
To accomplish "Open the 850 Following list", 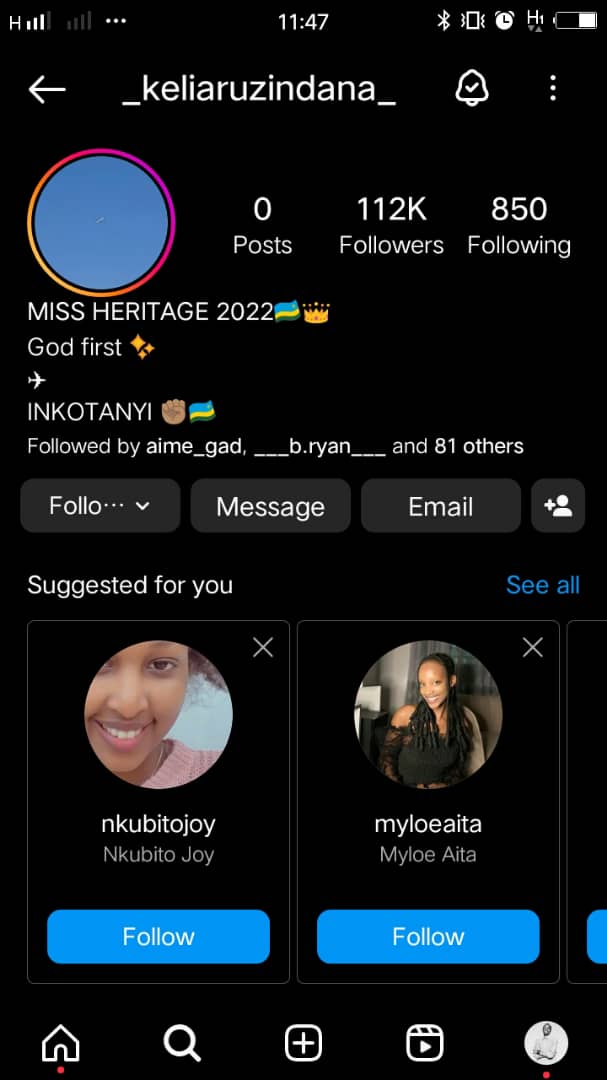I will point(519,225).
